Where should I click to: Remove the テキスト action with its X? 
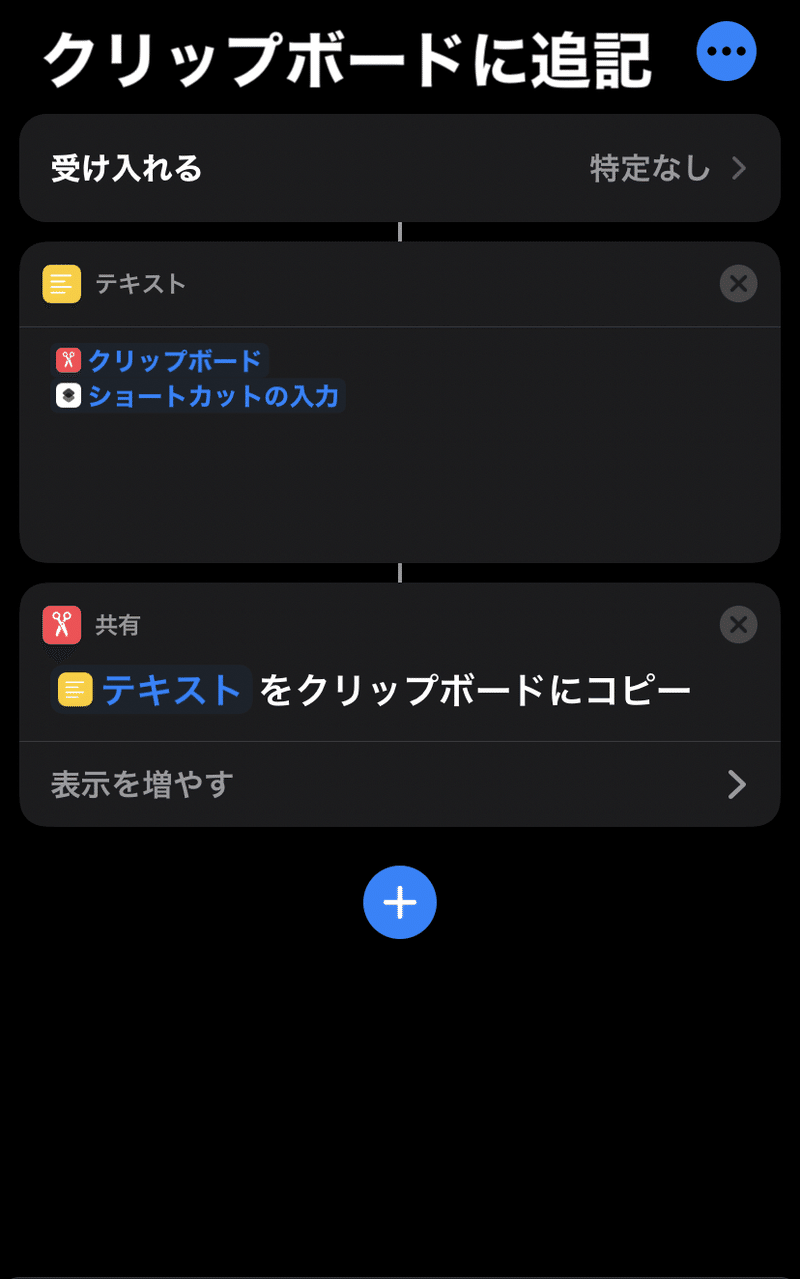click(739, 283)
